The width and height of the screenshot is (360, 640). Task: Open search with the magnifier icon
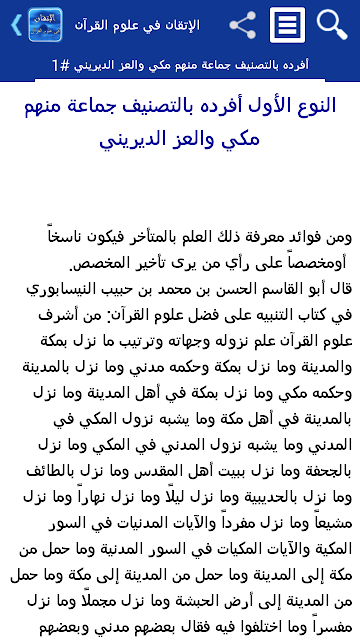(332, 25)
